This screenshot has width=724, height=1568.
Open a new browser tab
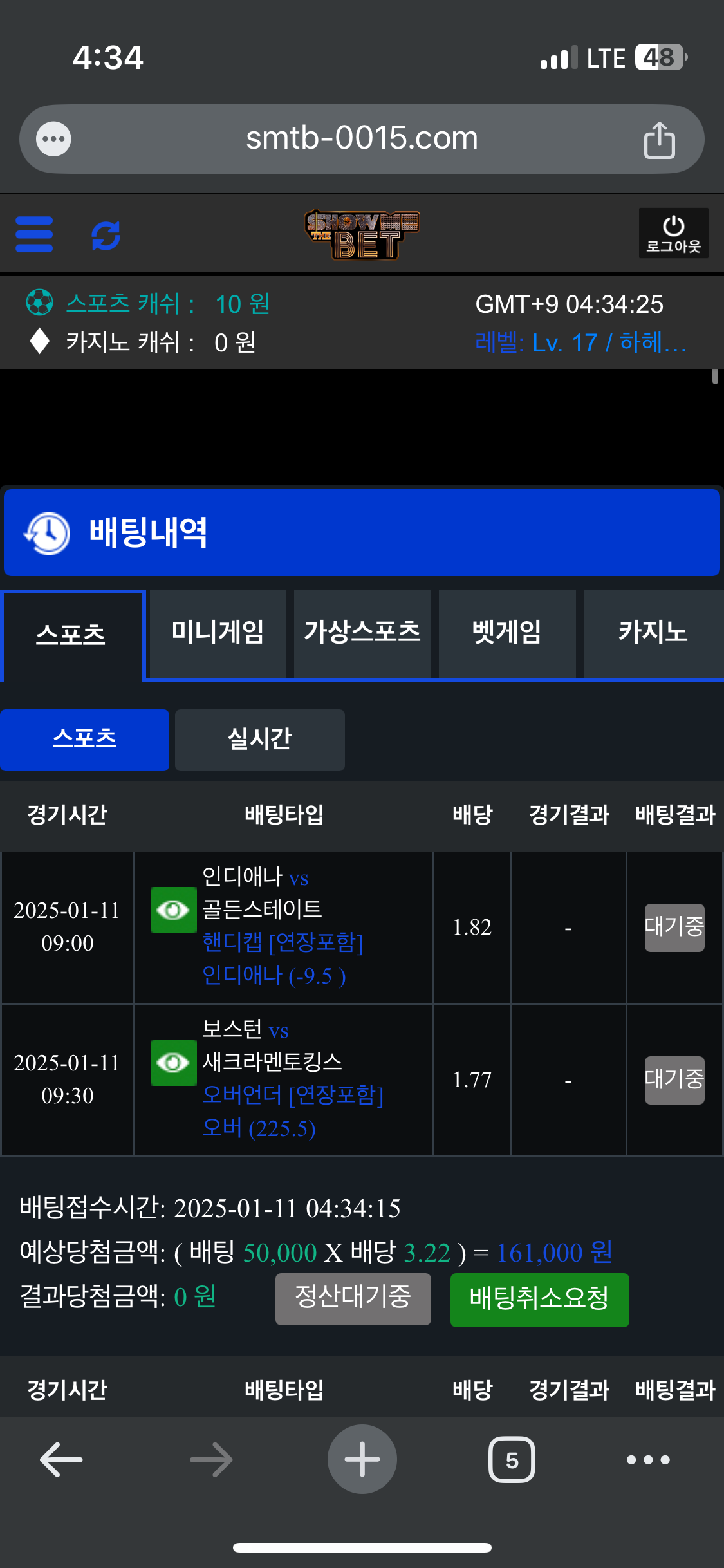362,1460
